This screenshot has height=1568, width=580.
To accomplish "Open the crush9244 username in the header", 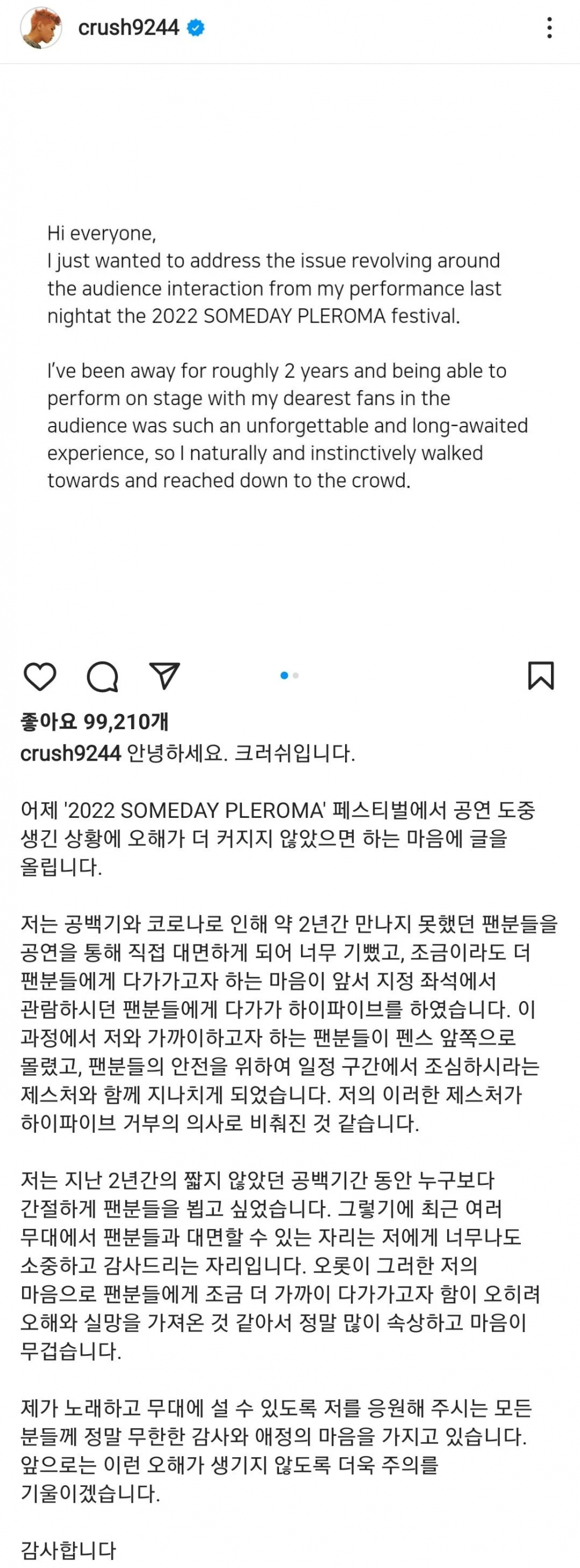I will click(128, 28).
